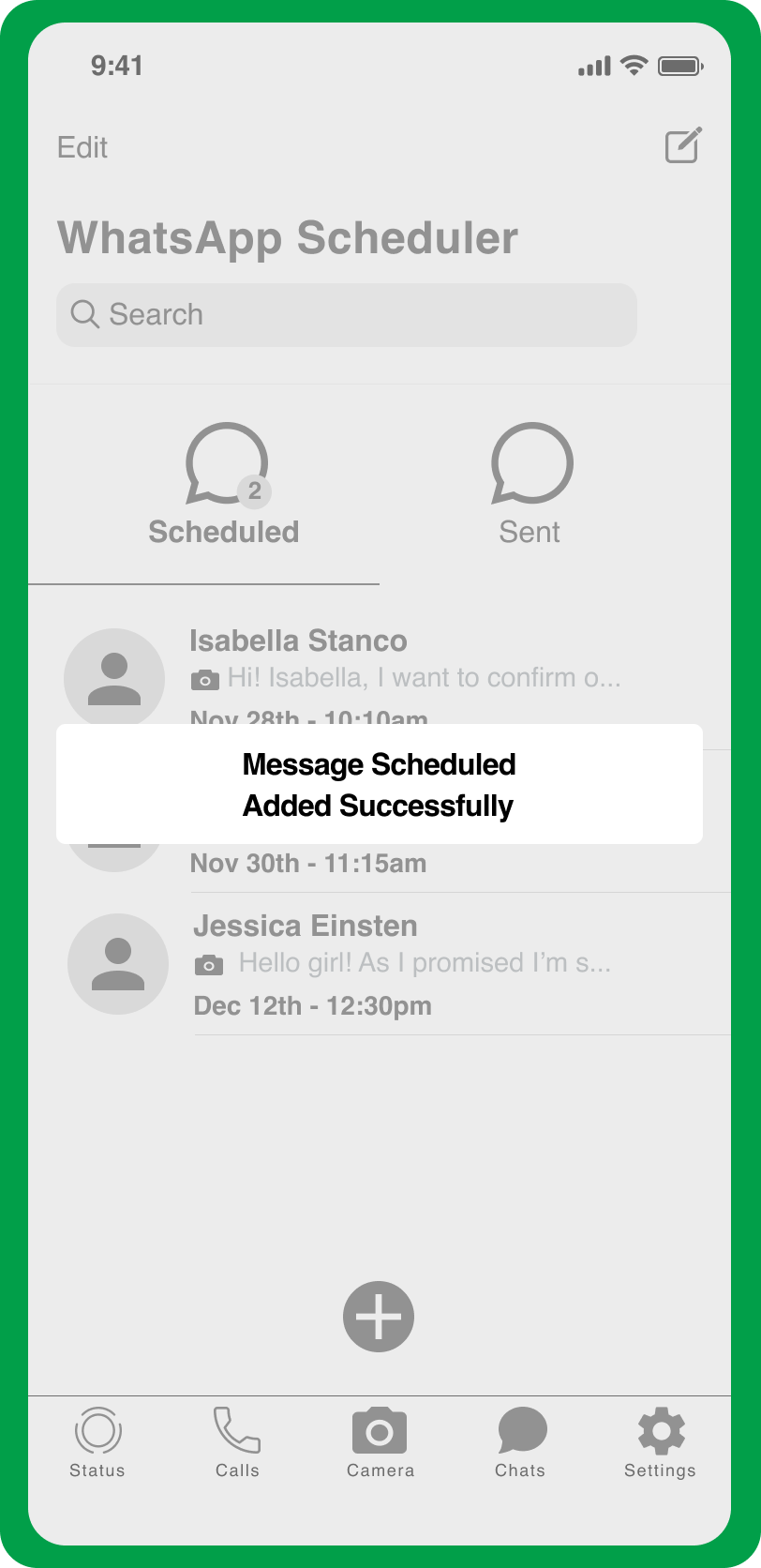Tap the Edit button
The width and height of the screenshot is (761, 1568).
coord(82,147)
